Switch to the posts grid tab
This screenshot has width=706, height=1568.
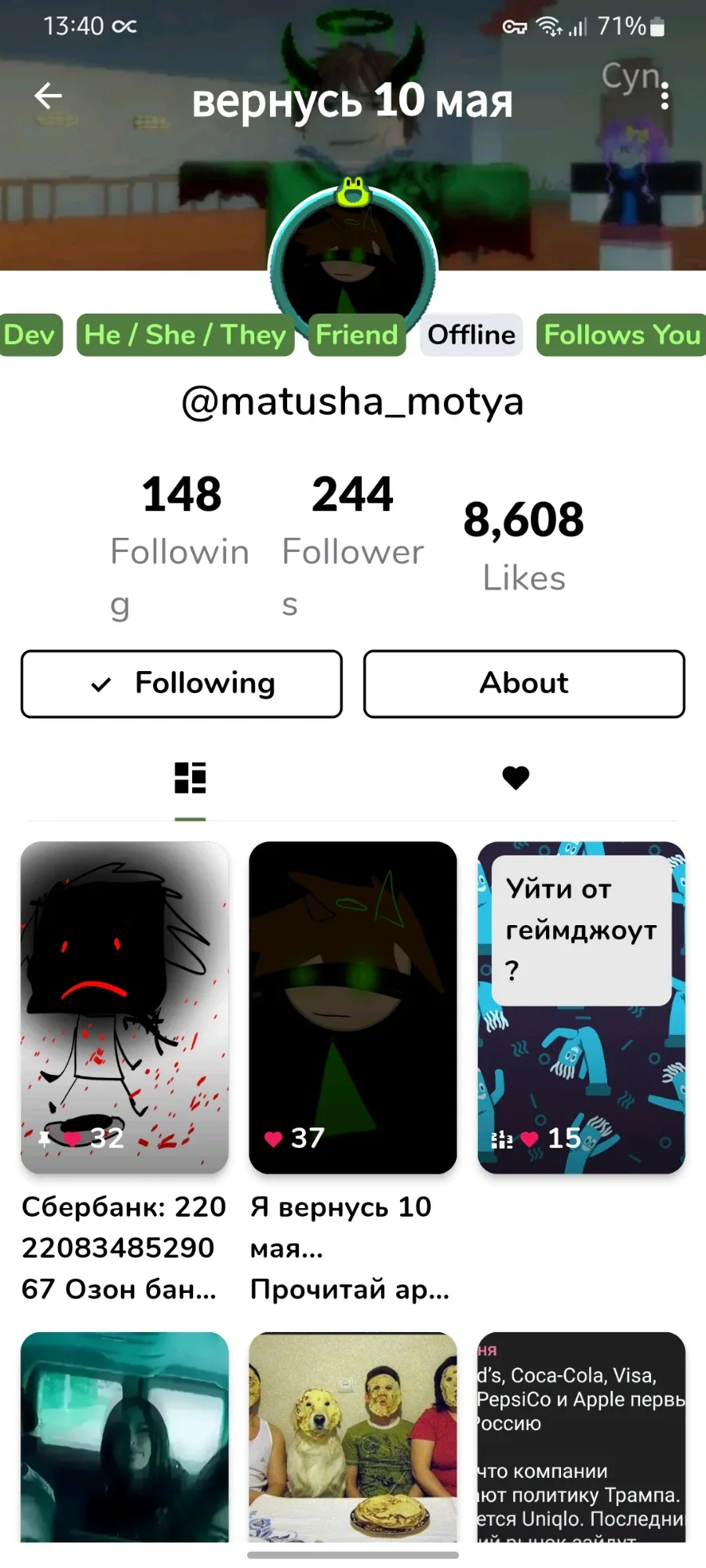pyautogui.click(x=190, y=779)
